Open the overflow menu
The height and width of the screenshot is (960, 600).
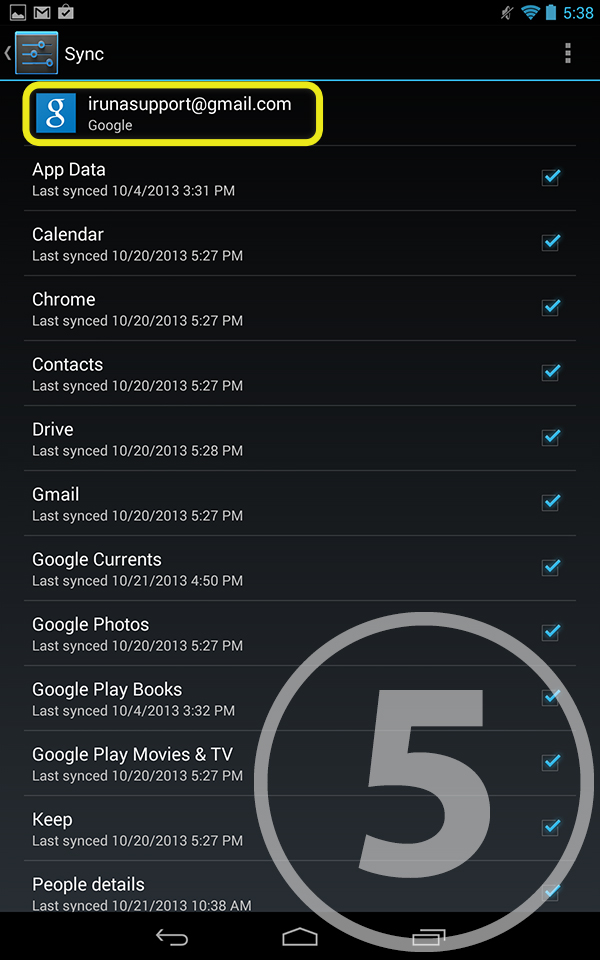click(568, 53)
